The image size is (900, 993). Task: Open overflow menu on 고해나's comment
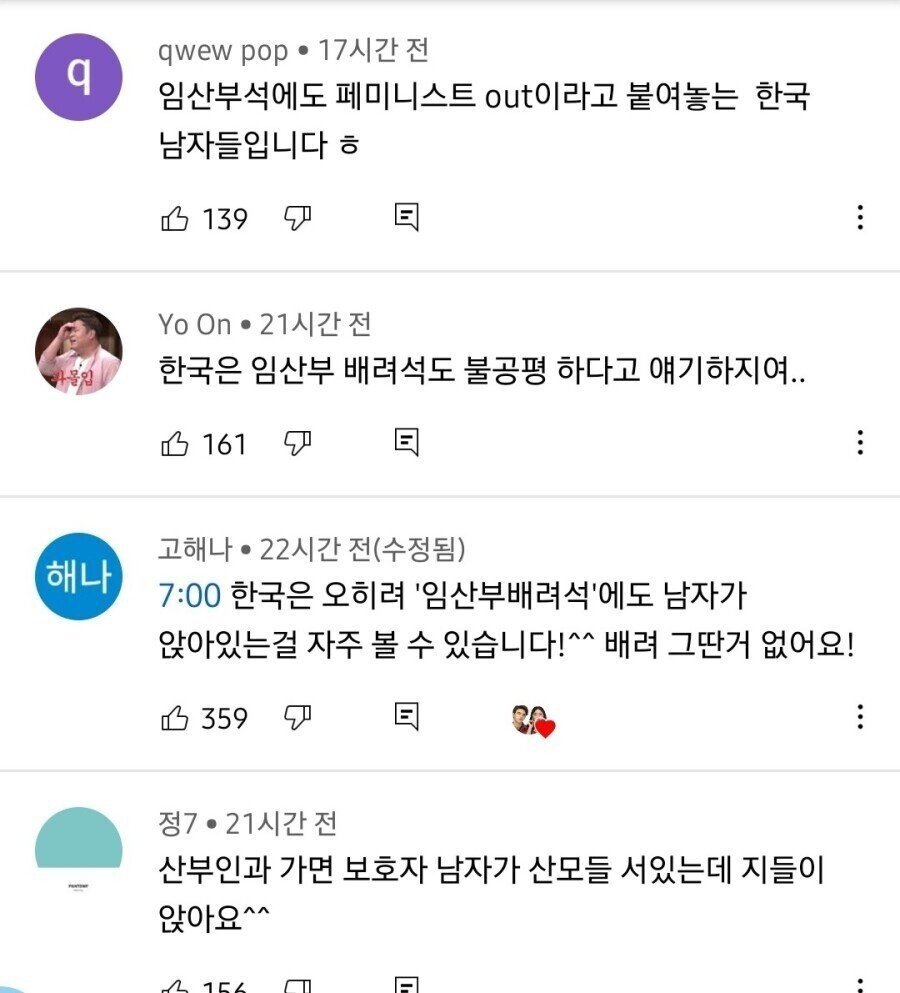tap(860, 718)
